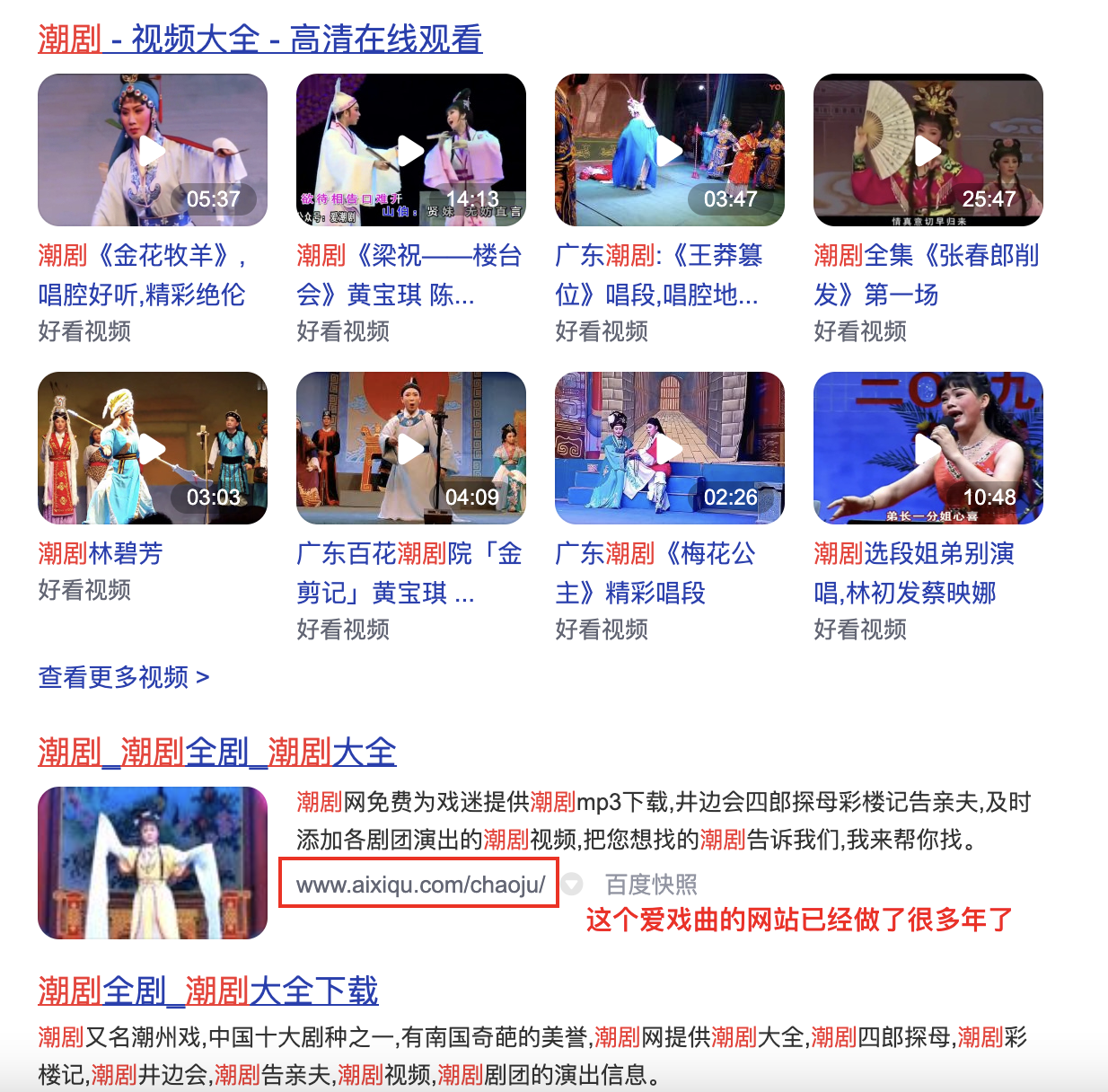The image size is (1108, 1092).
Task: Open the 潮剧 - 视频大全 result title
Action: pyautogui.click(x=260, y=39)
